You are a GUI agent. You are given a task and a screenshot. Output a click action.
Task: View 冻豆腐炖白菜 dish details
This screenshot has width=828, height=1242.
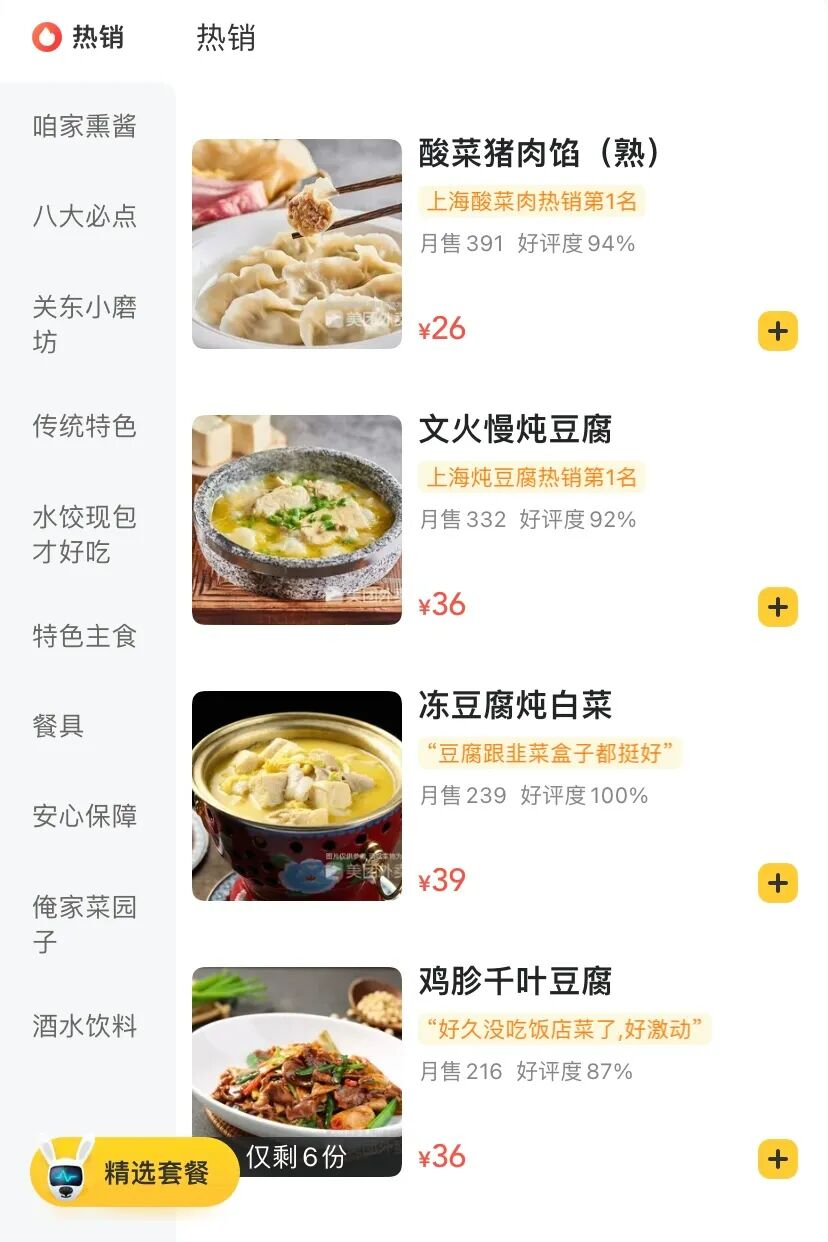click(x=297, y=796)
